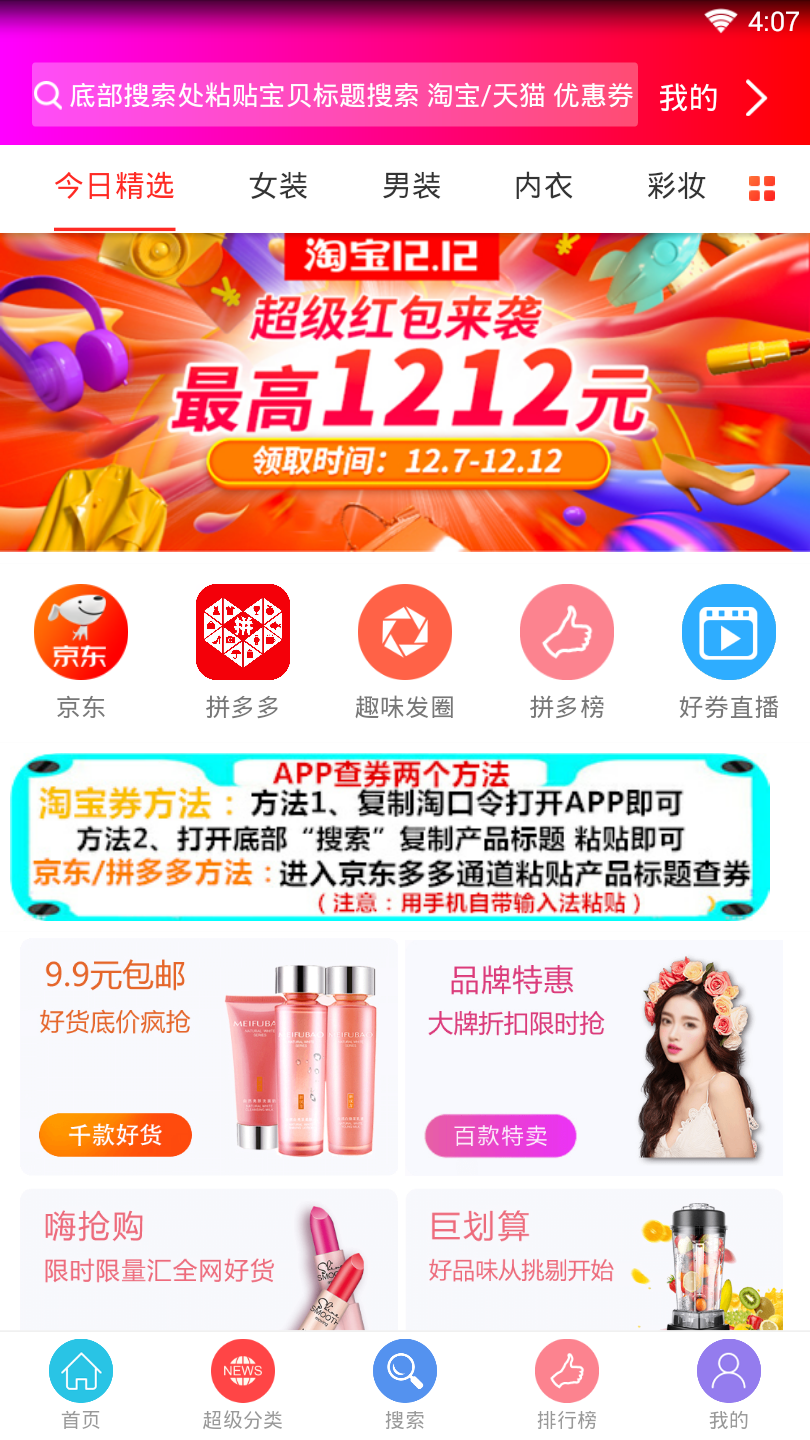Image resolution: width=810 pixels, height=1440 pixels.
Task: Switch to the 男装 tab
Action: (x=411, y=186)
